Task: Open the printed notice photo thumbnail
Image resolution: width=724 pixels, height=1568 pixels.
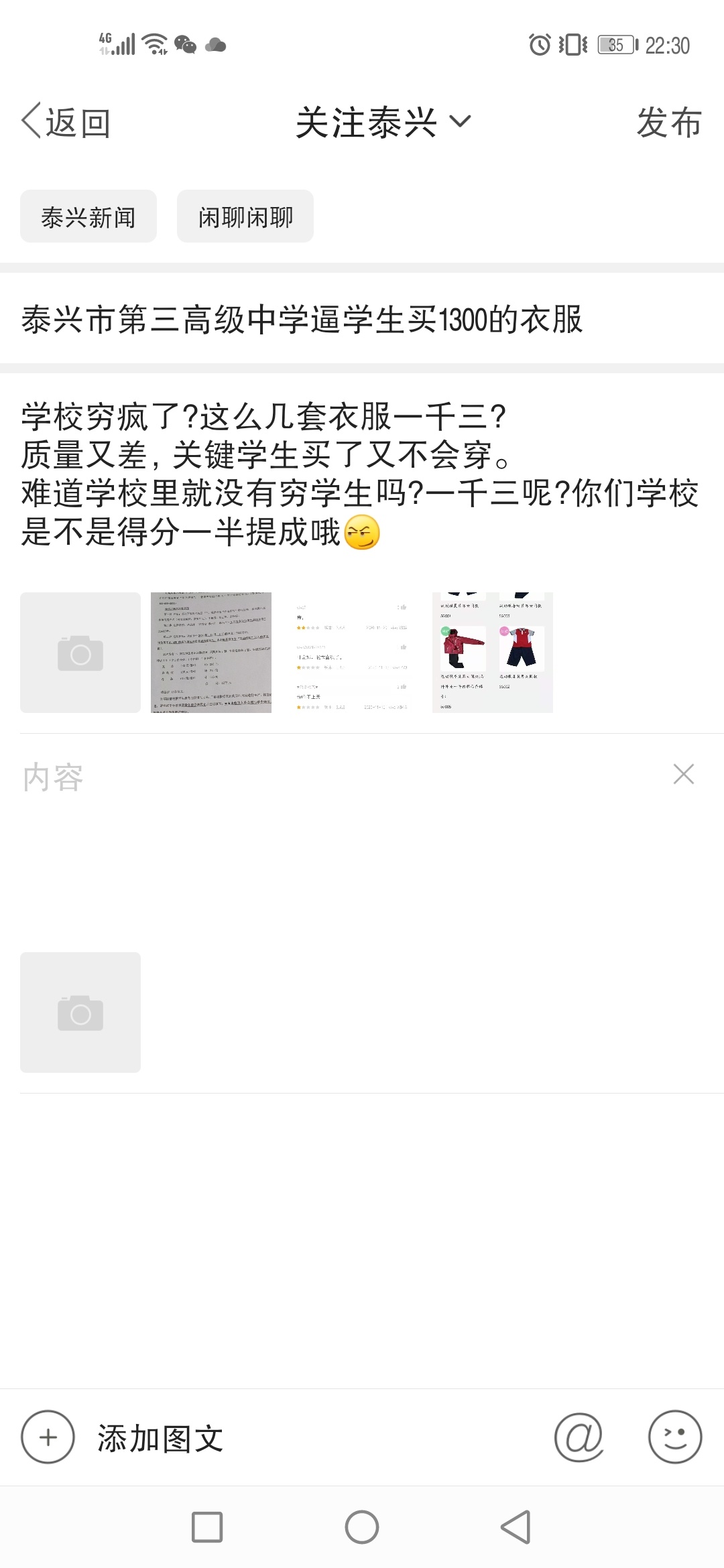Action: (211, 653)
